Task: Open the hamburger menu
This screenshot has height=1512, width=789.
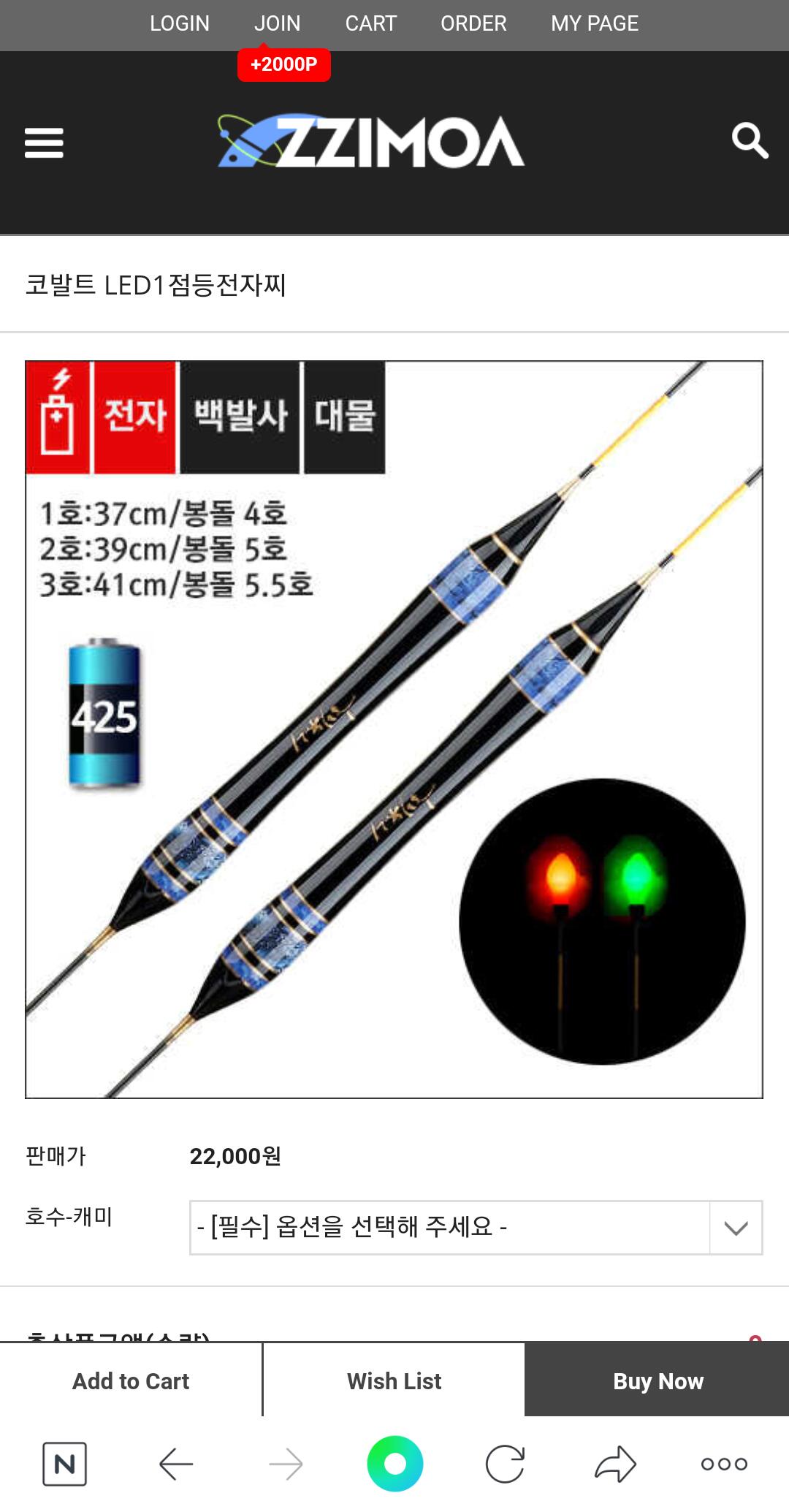Action: point(44,143)
